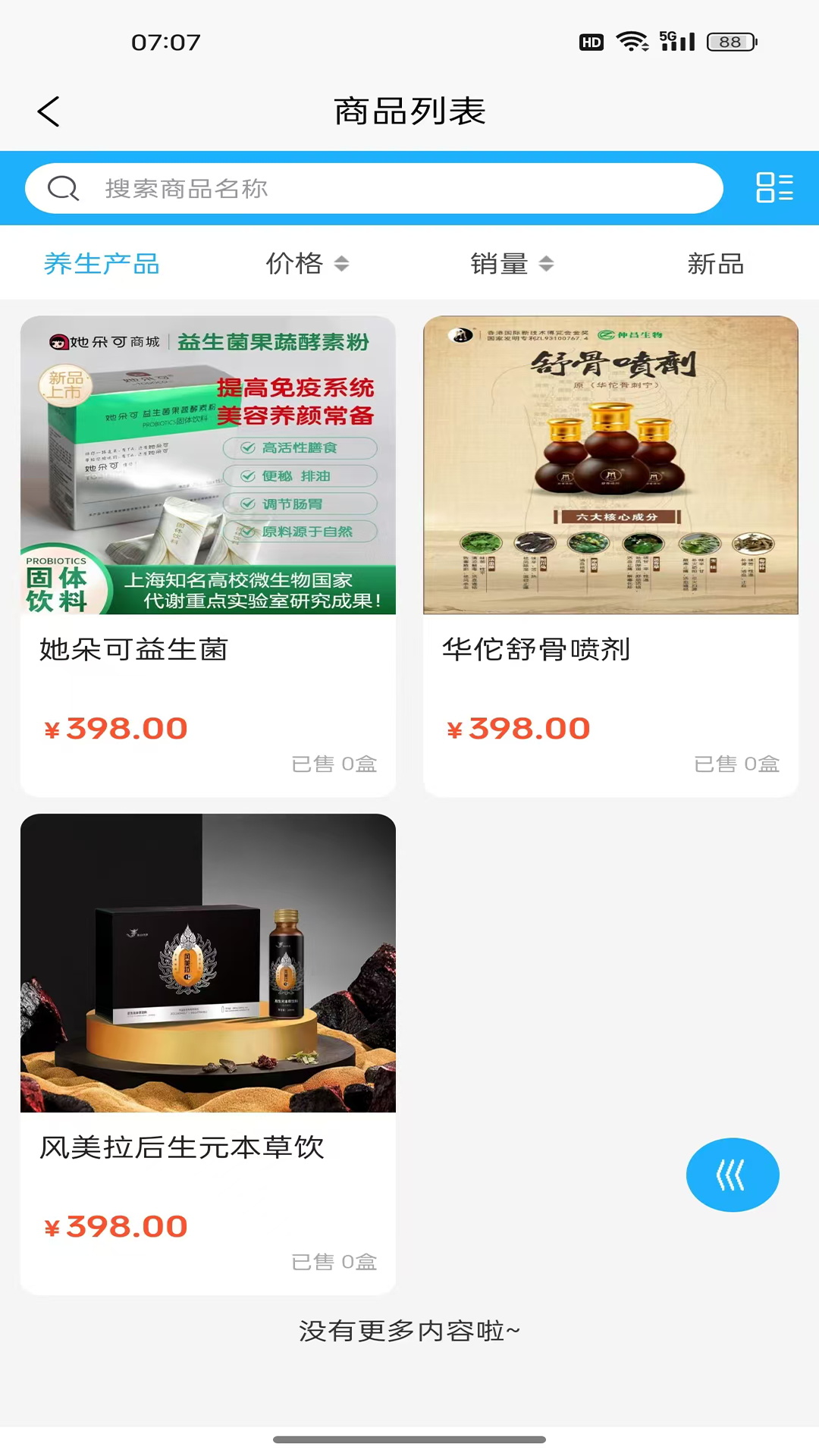This screenshot has width=819, height=1456.
Task: Go back from the product list
Action: point(49,111)
